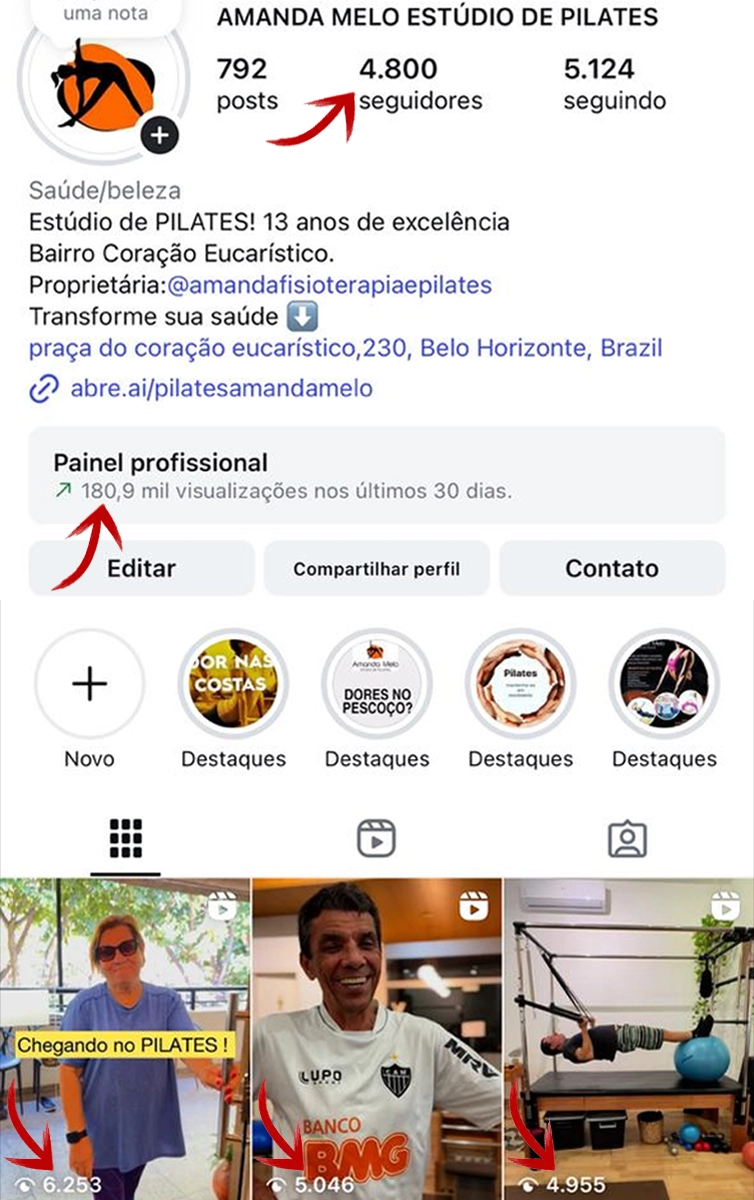
Task: Tap the Contato button
Action: pos(612,569)
